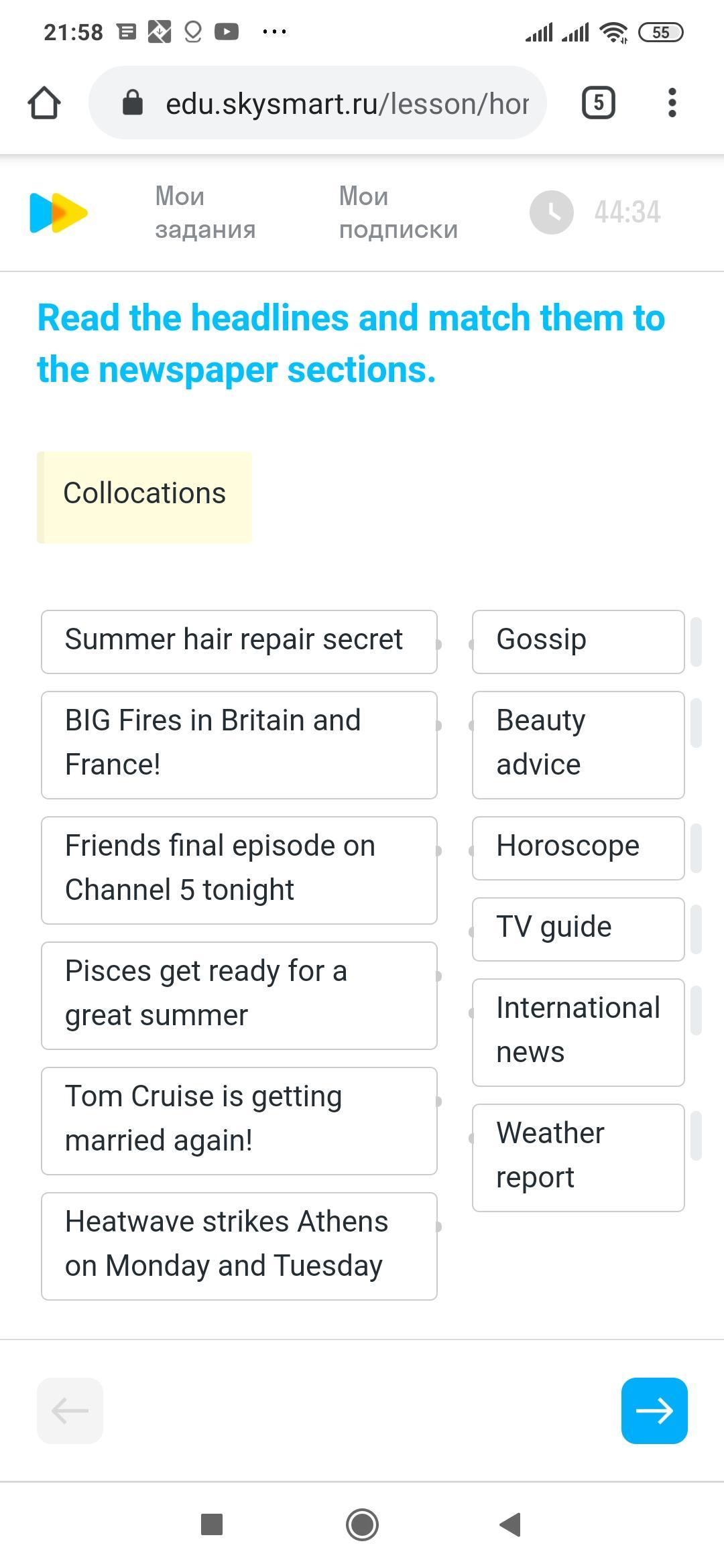Open the browser home page
The height and width of the screenshot is (1568, 724).
(x=44, y=103)
